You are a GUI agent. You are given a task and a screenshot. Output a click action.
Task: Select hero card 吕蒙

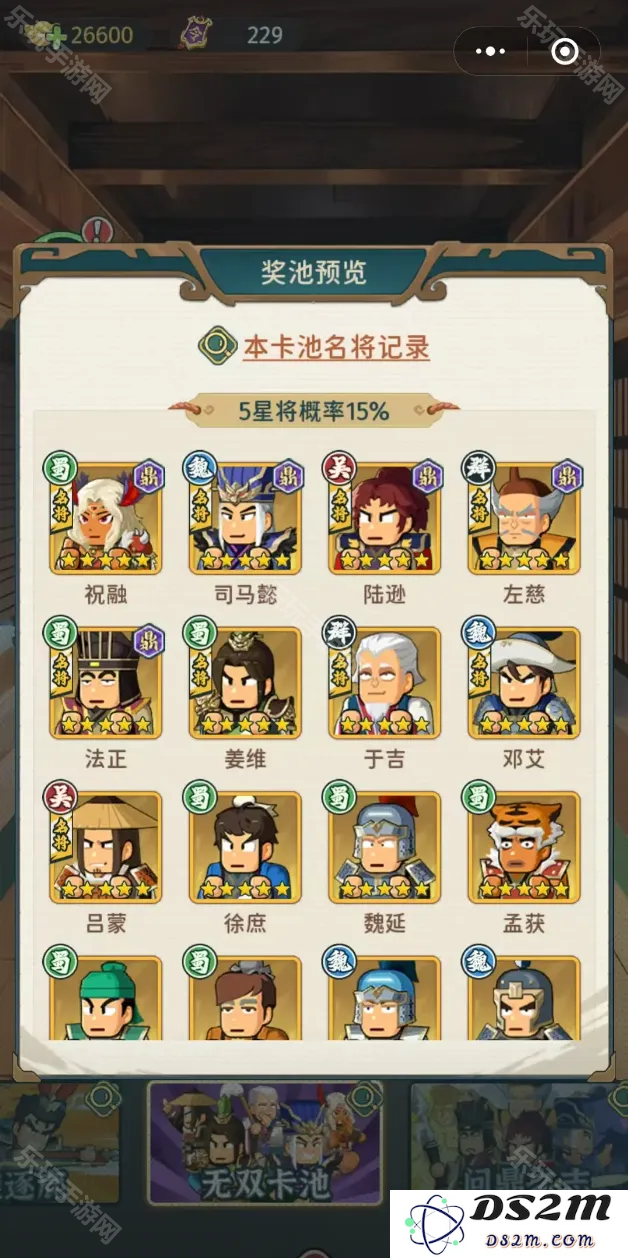tap(106, 847)
